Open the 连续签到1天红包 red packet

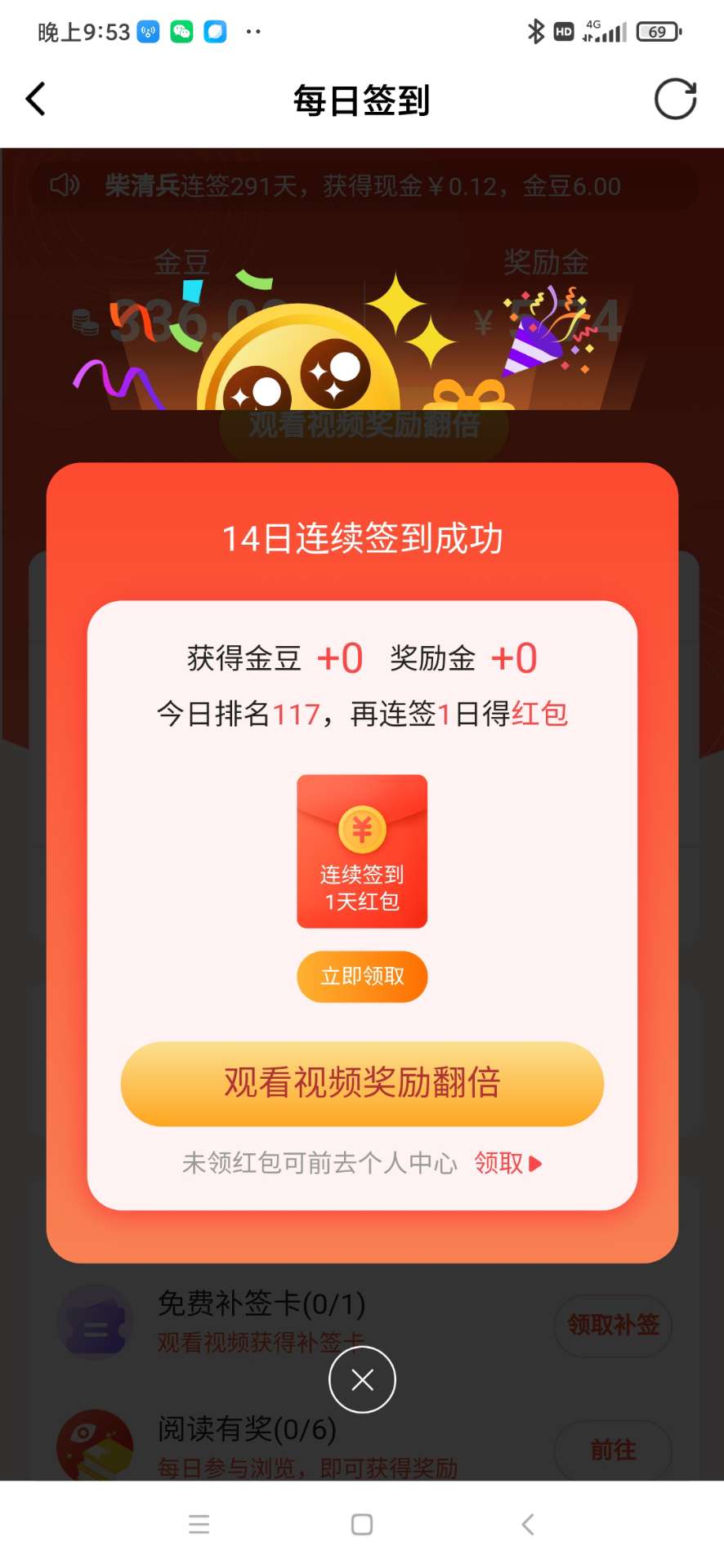click(362, 851)
